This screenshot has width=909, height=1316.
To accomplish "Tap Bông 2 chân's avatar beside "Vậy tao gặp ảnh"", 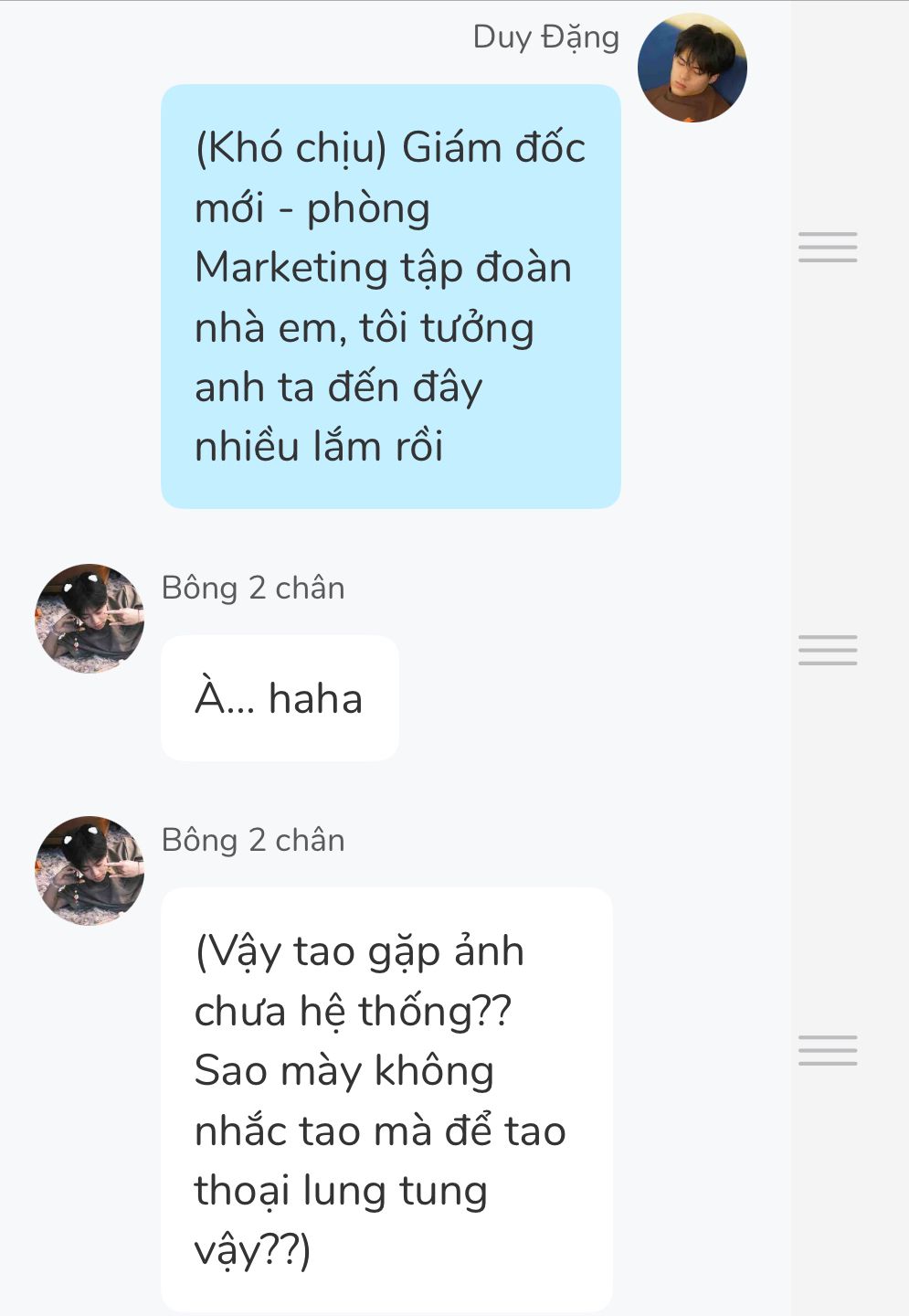I will pyautogui.click(x=90, y=871).
